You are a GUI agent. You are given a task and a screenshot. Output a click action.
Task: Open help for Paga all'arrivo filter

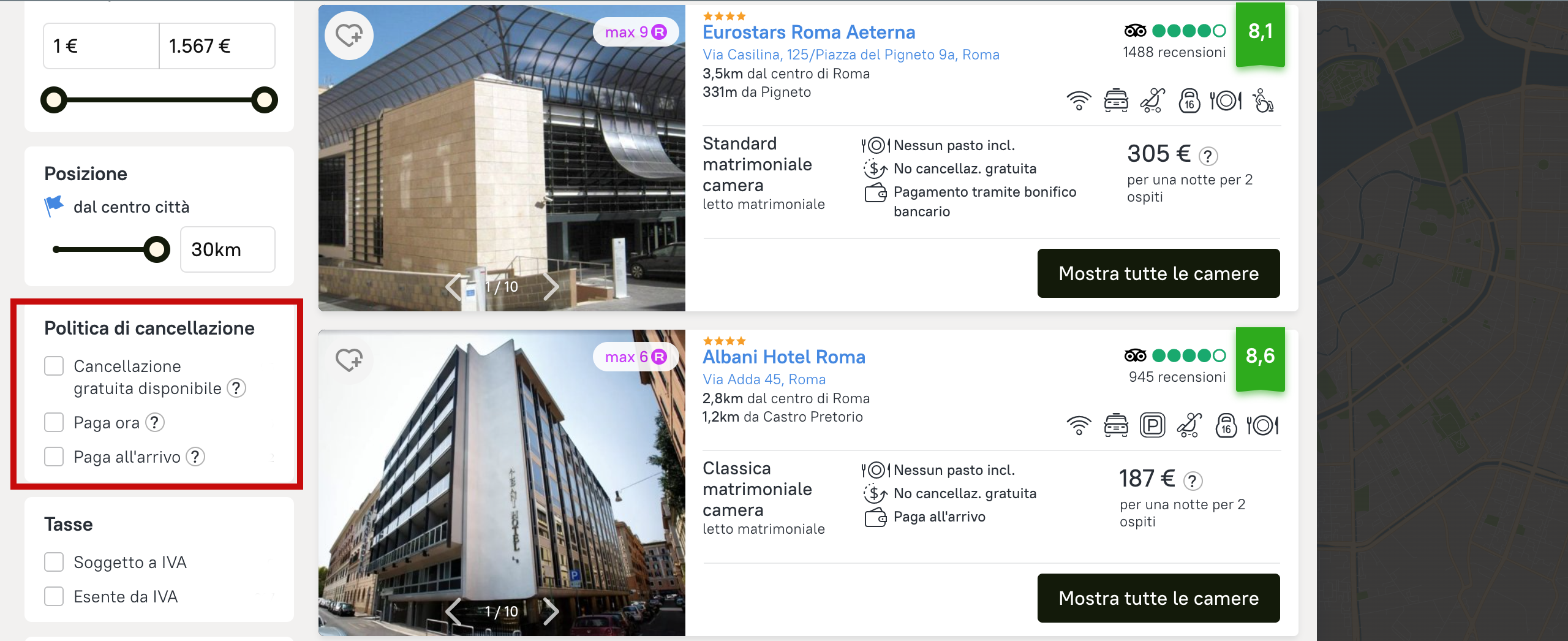195,457
